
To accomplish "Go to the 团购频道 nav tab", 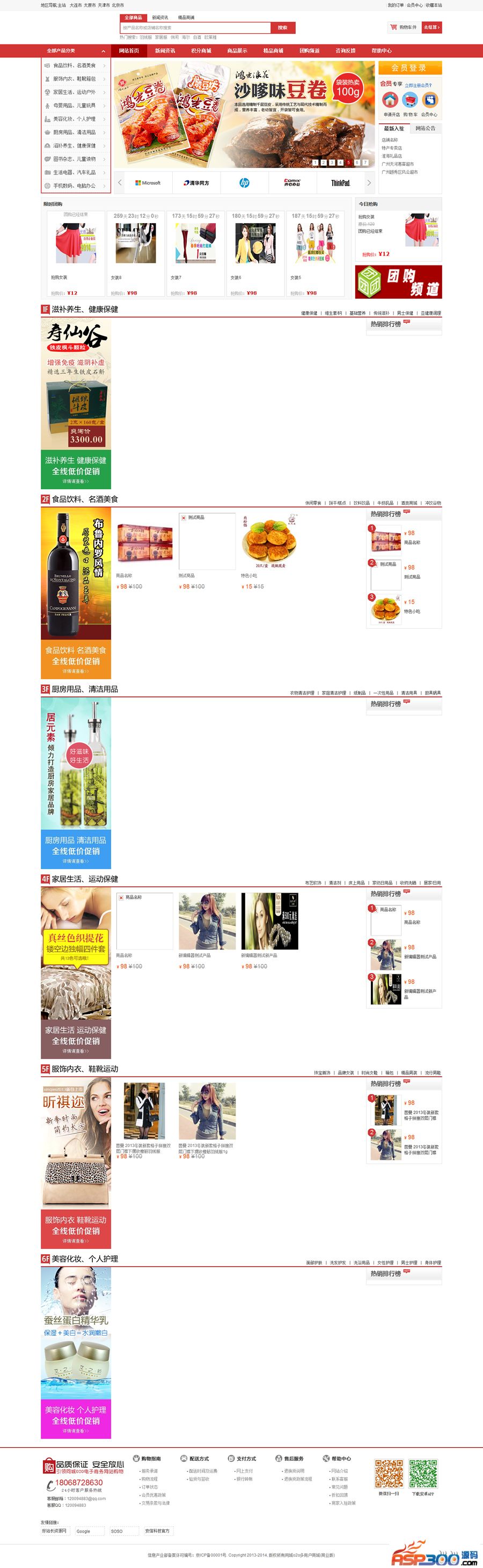I will coord(309,50).
